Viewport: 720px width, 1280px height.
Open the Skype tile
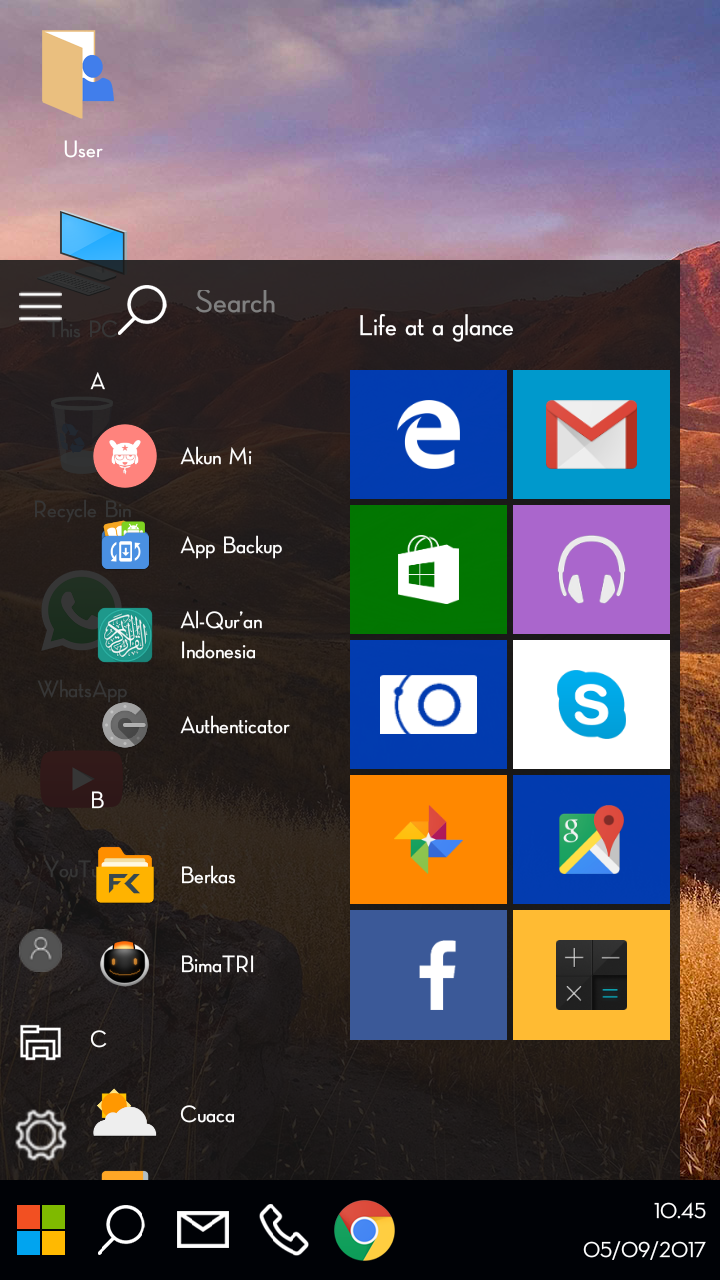click(x=591, y=704)
